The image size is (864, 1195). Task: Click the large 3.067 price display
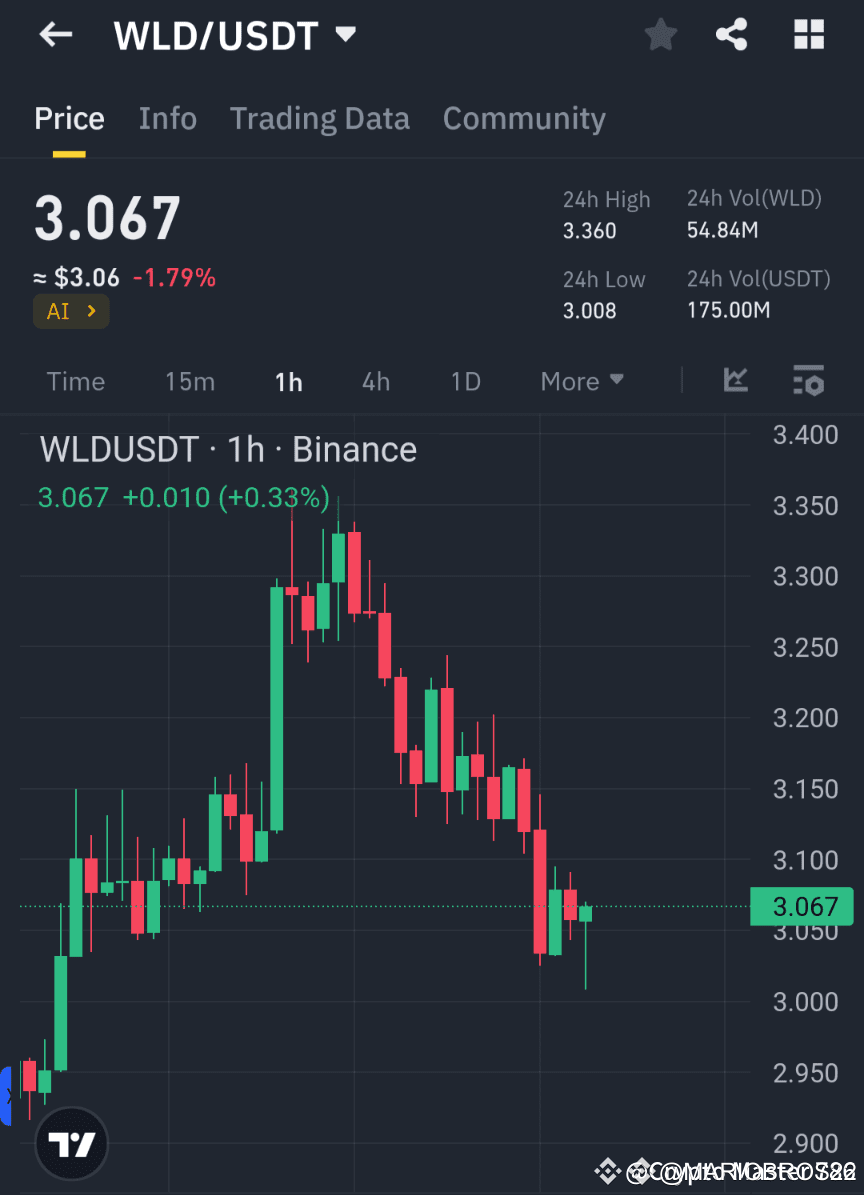106,218
